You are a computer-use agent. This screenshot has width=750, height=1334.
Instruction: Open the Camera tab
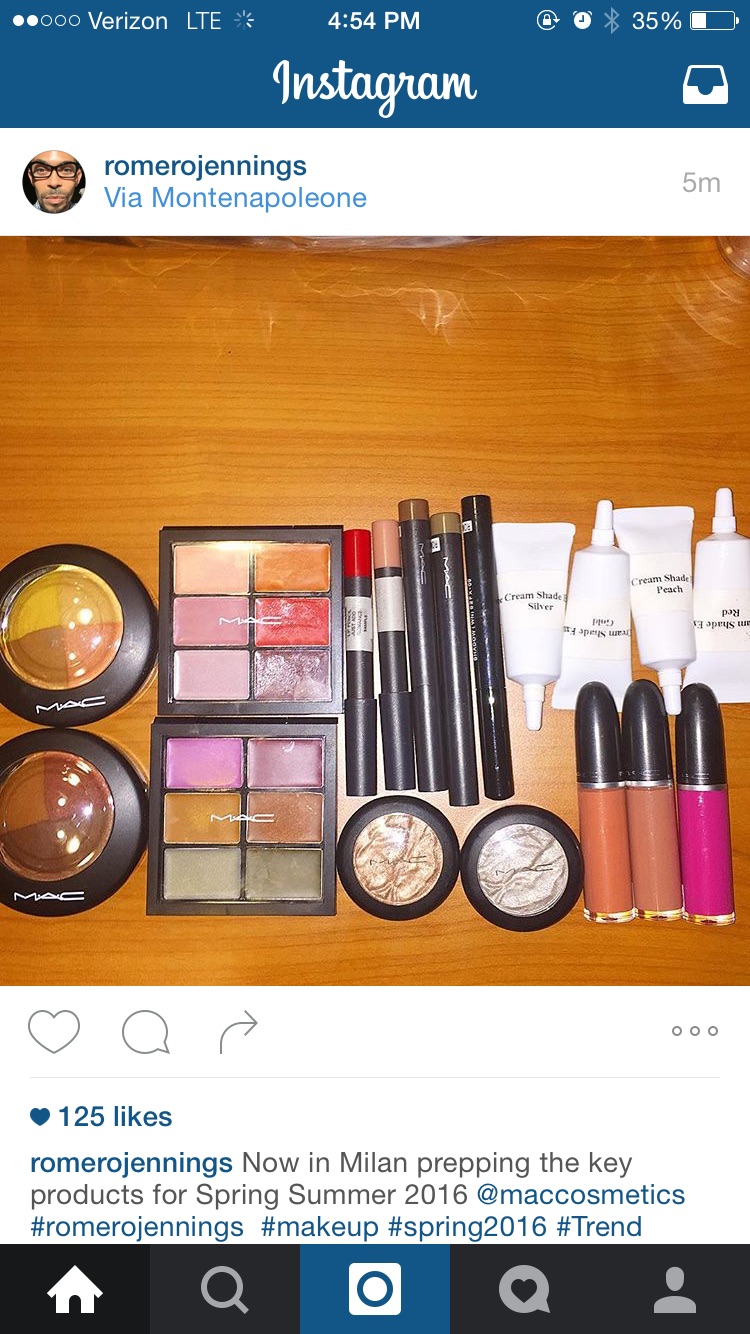[375, 1289]
